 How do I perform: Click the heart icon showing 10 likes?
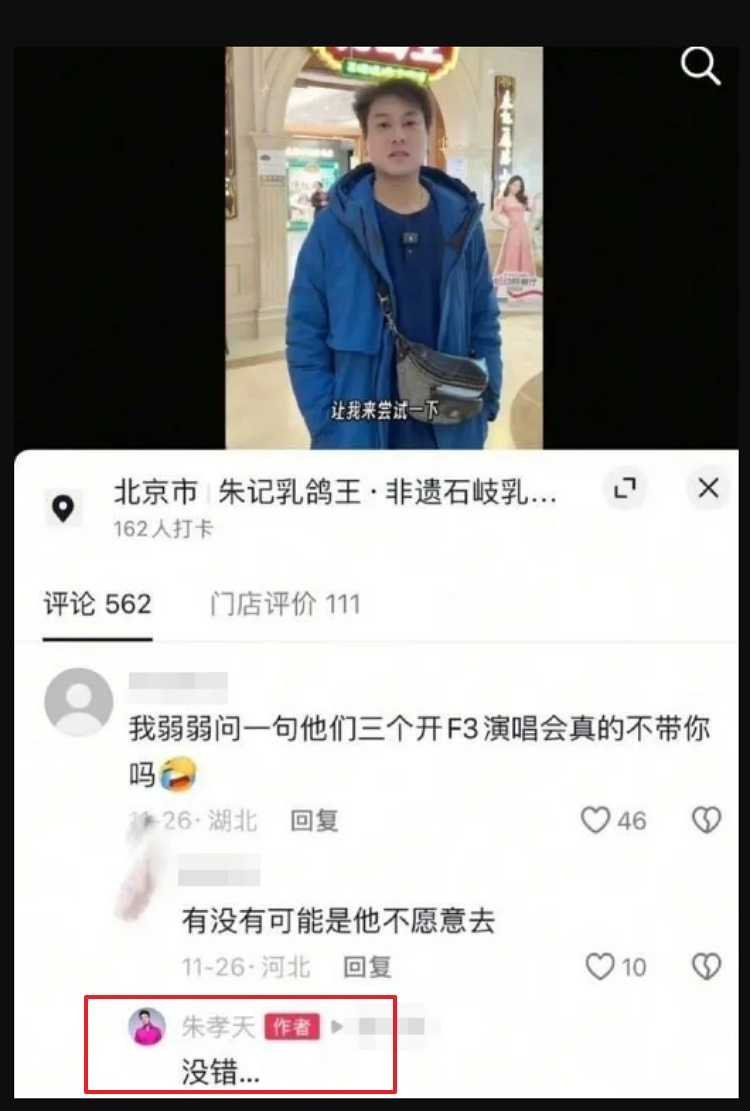point(600,967)
